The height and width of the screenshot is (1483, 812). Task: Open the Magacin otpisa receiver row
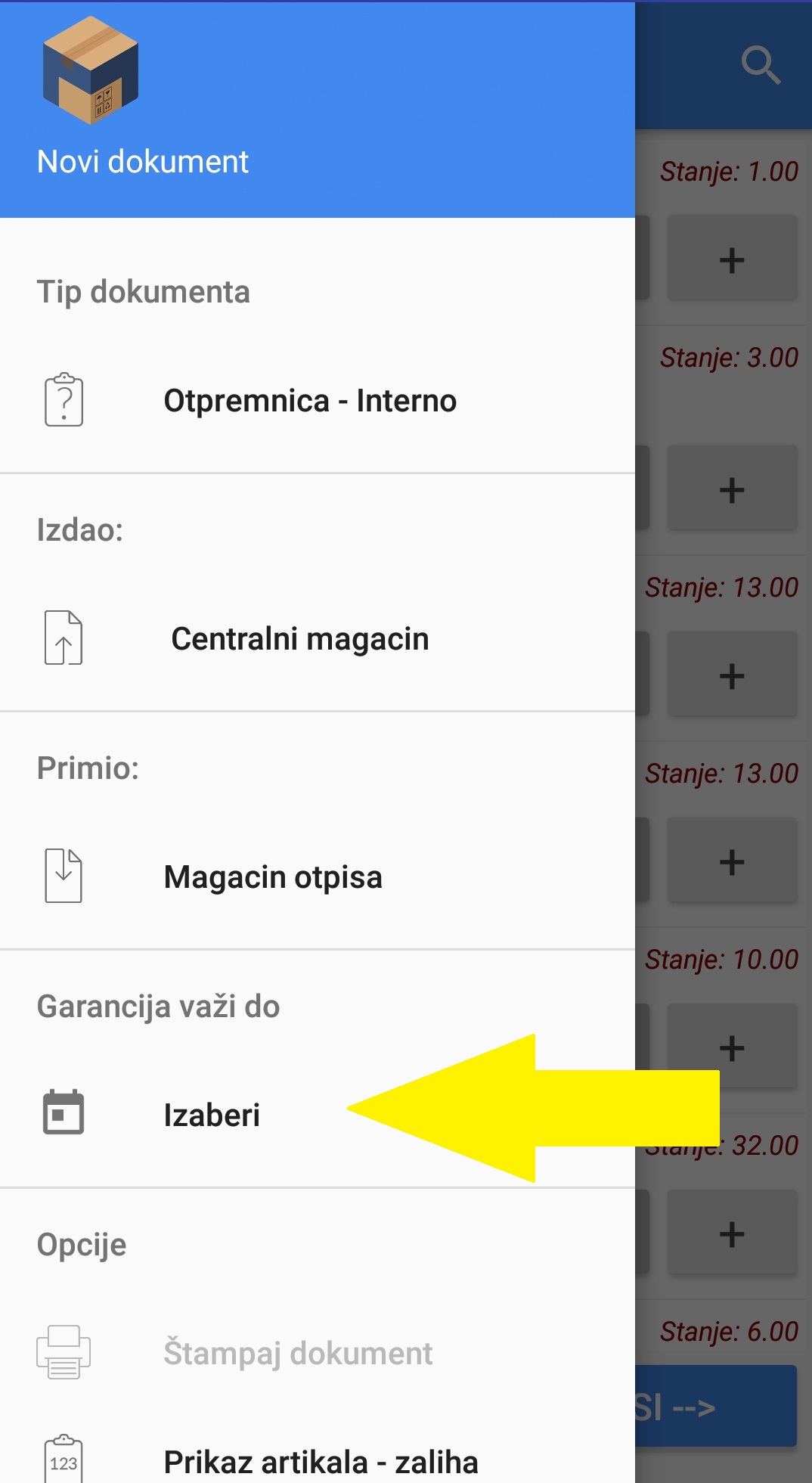click(x=273, y=877)
